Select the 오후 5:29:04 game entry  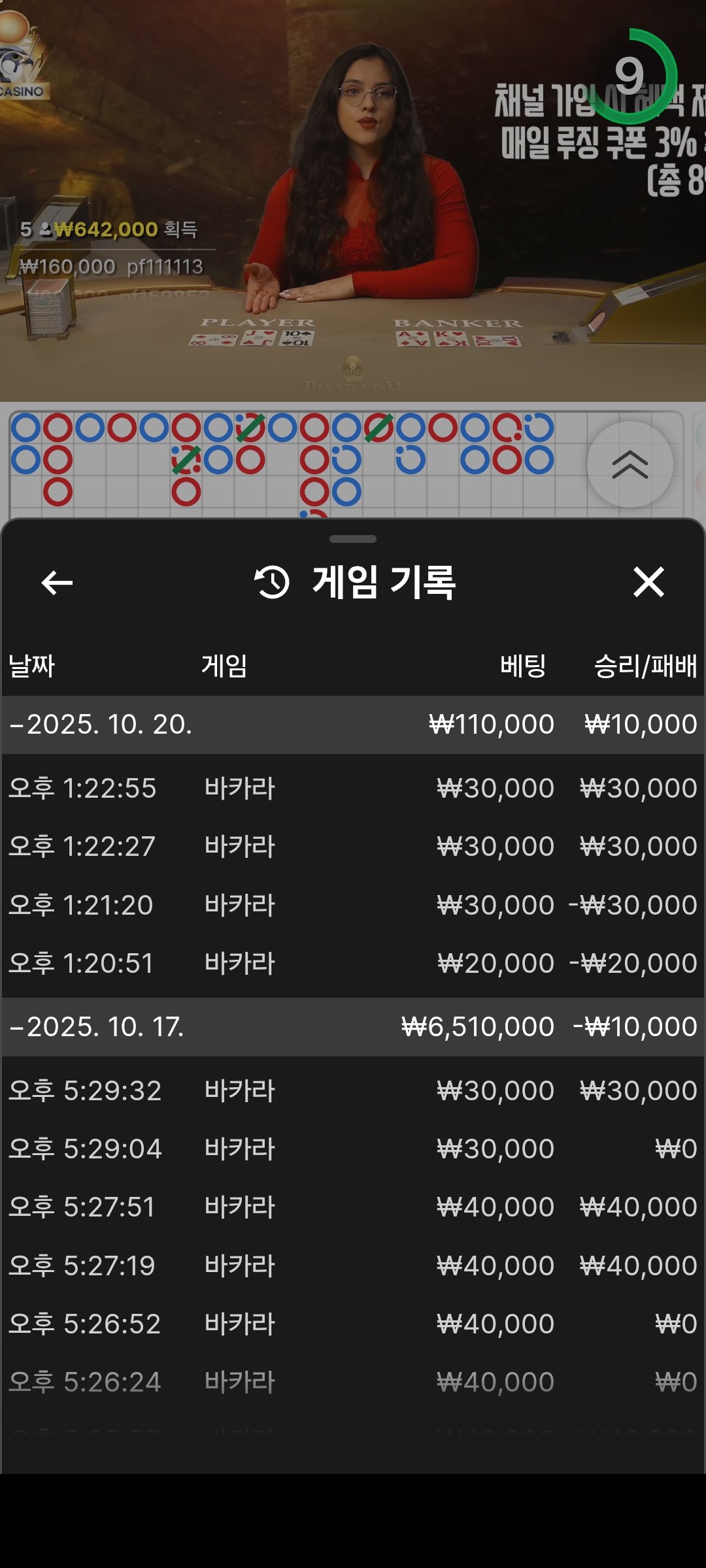pyautogui.click(x=353, y=1149)
